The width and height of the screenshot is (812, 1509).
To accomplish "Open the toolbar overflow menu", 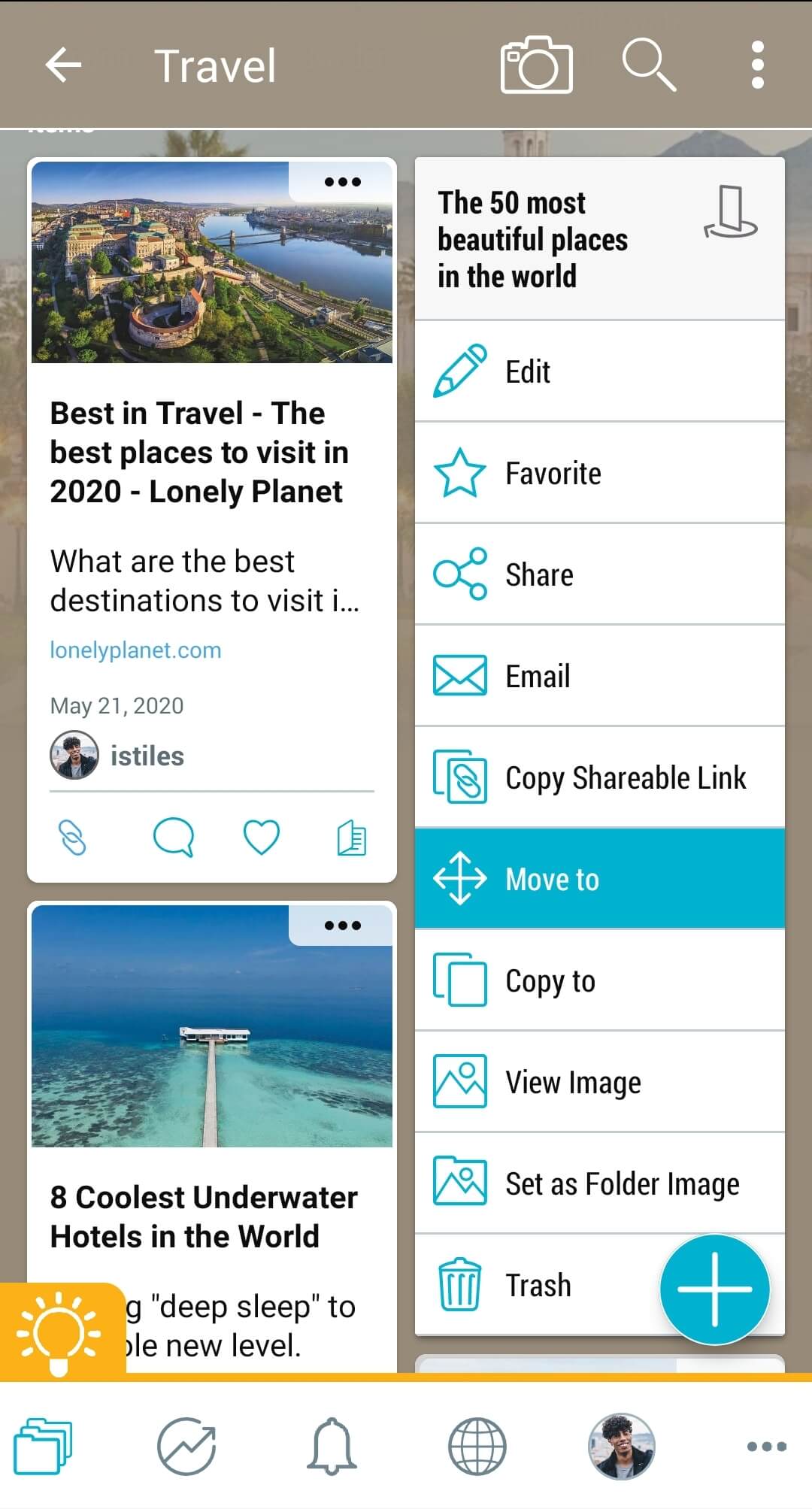I will point(757,65).
